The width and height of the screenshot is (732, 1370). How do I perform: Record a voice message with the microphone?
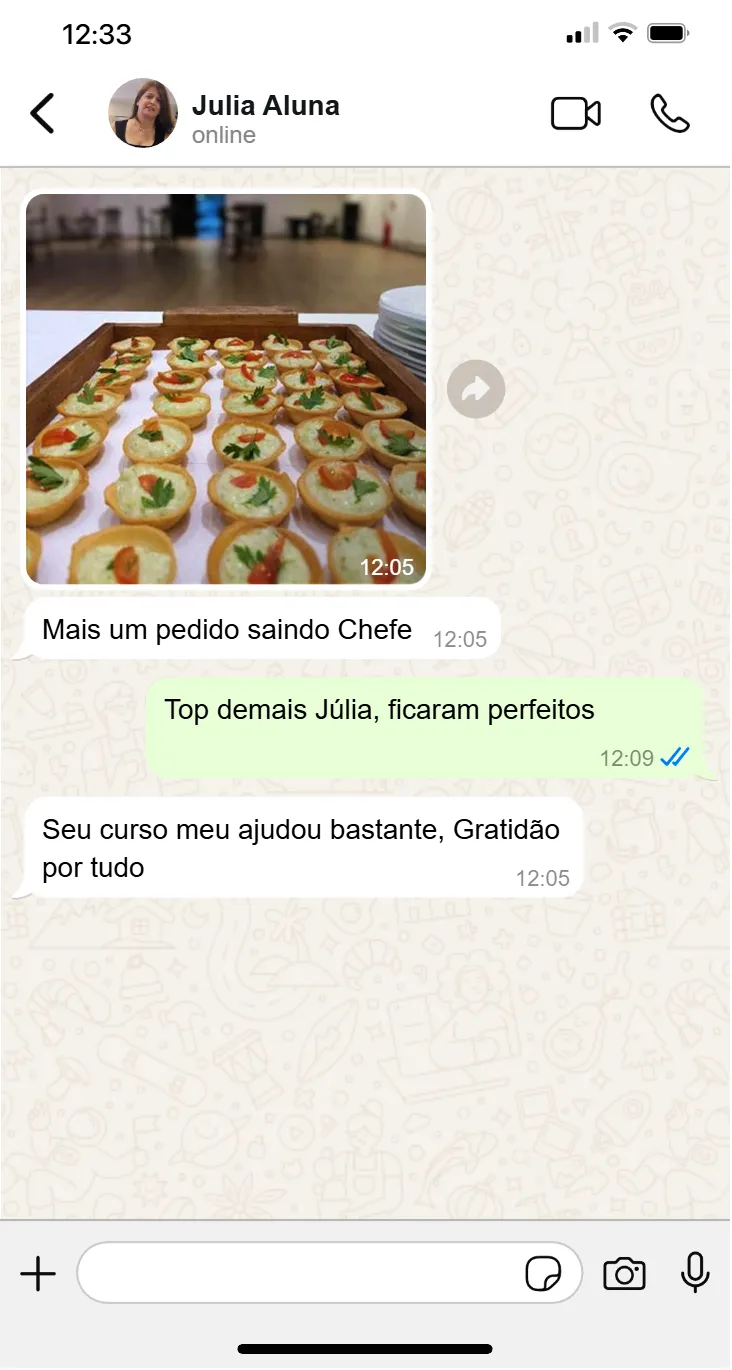point(695,1274)
